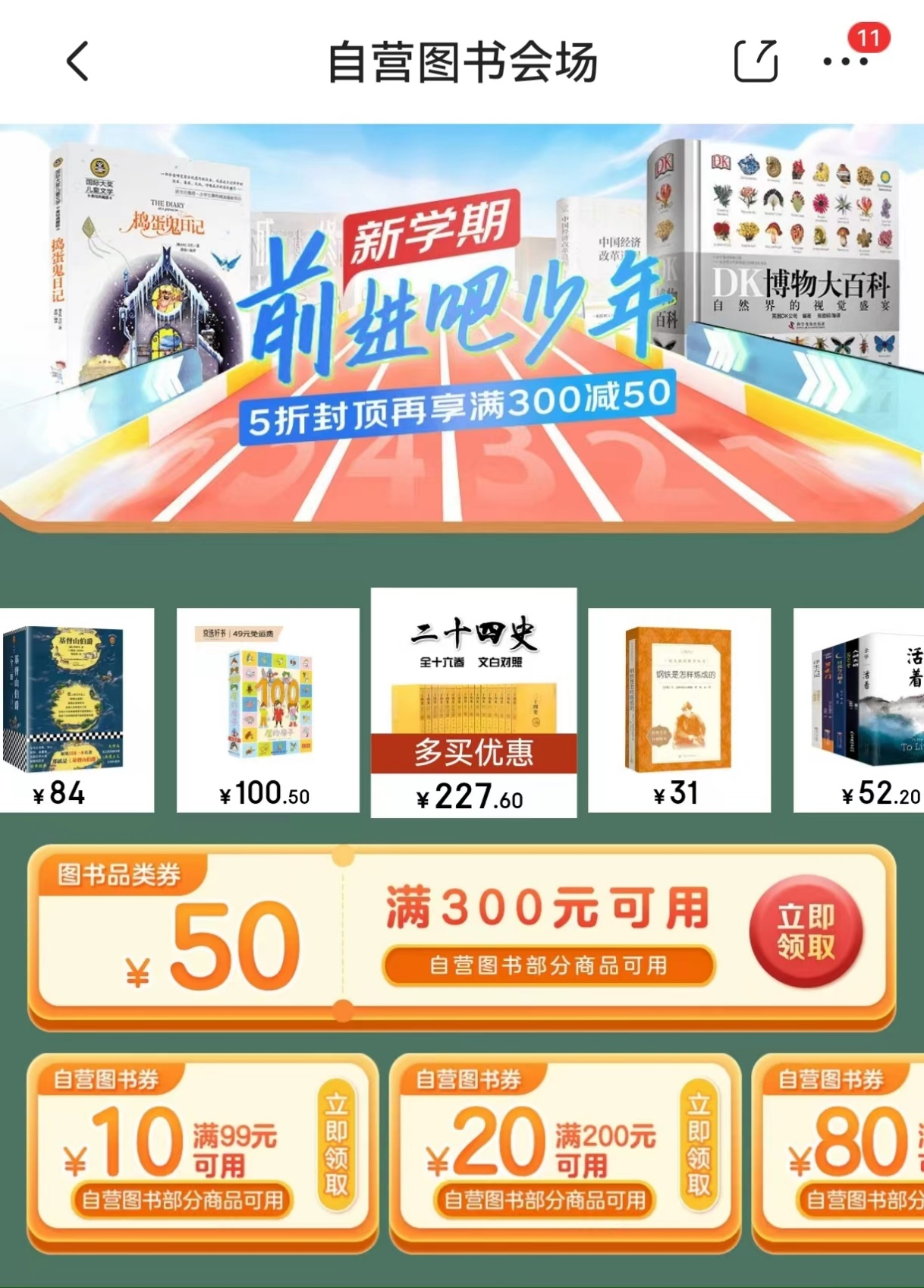Open 钢铁是怎样炼成的 book for ¥31
This screenshot has height=1288, width=924.
coord(679,710)
